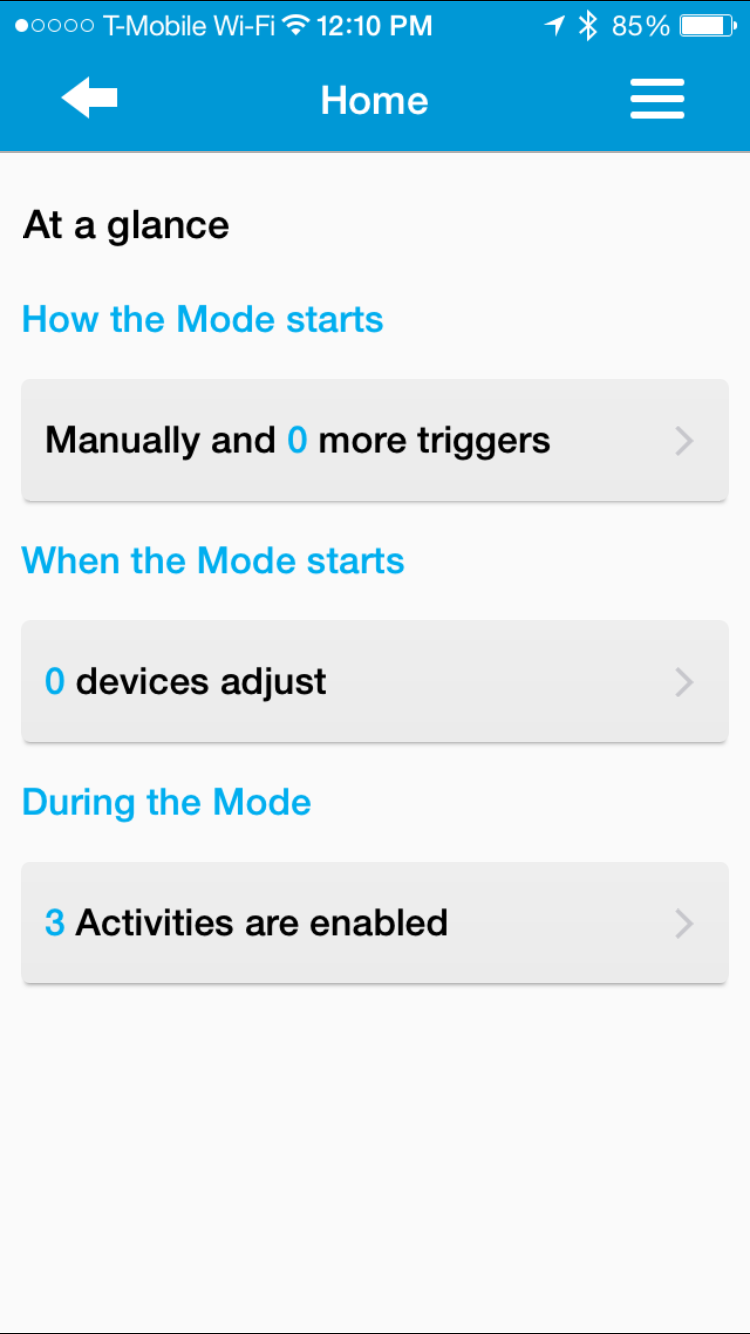View the 3 Activities are enabled row
The height and width of the screenshot is (1334, 750).
tap(374, 922)
